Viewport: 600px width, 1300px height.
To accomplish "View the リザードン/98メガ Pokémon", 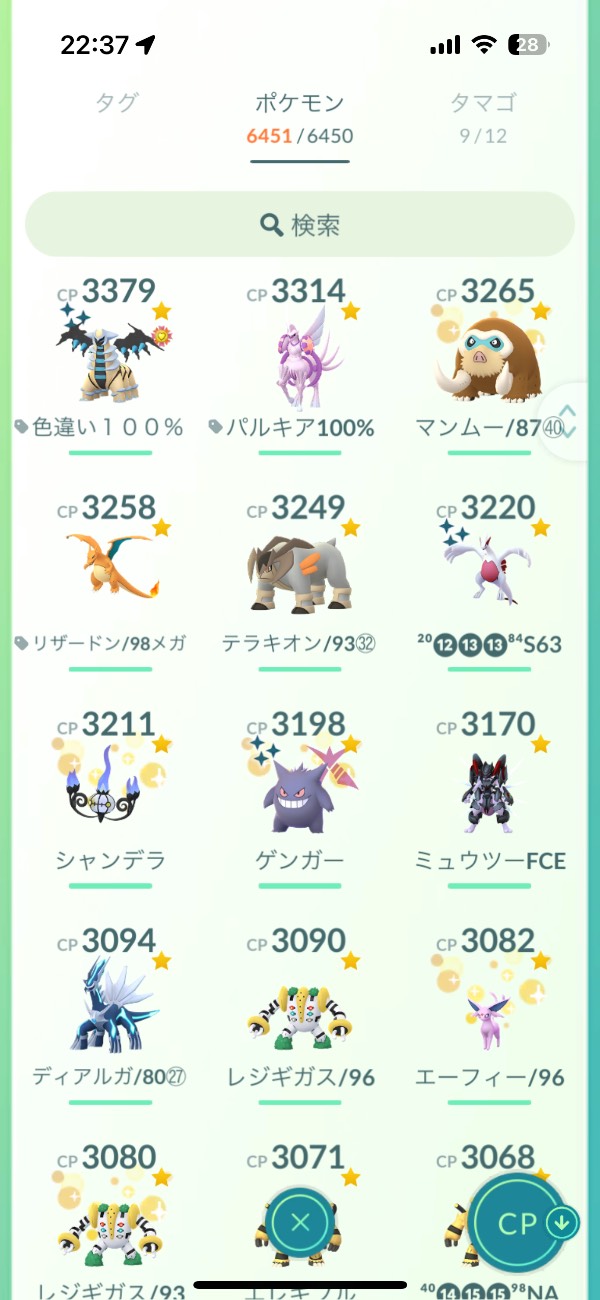I will coord(110,570).
